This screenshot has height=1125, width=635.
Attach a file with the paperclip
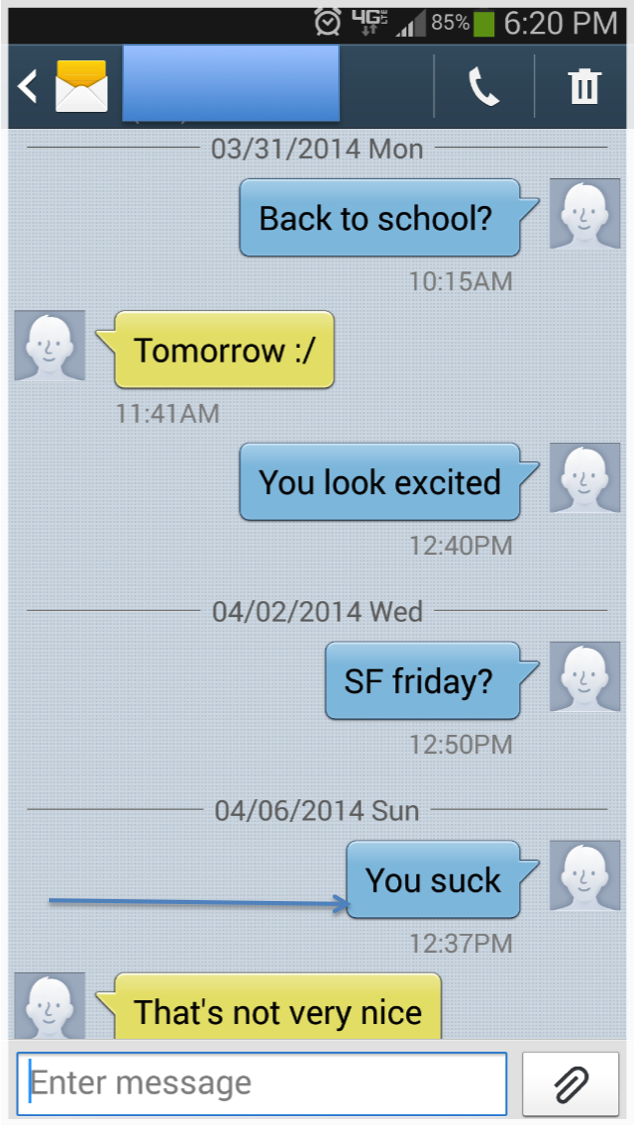(570, 1083)
